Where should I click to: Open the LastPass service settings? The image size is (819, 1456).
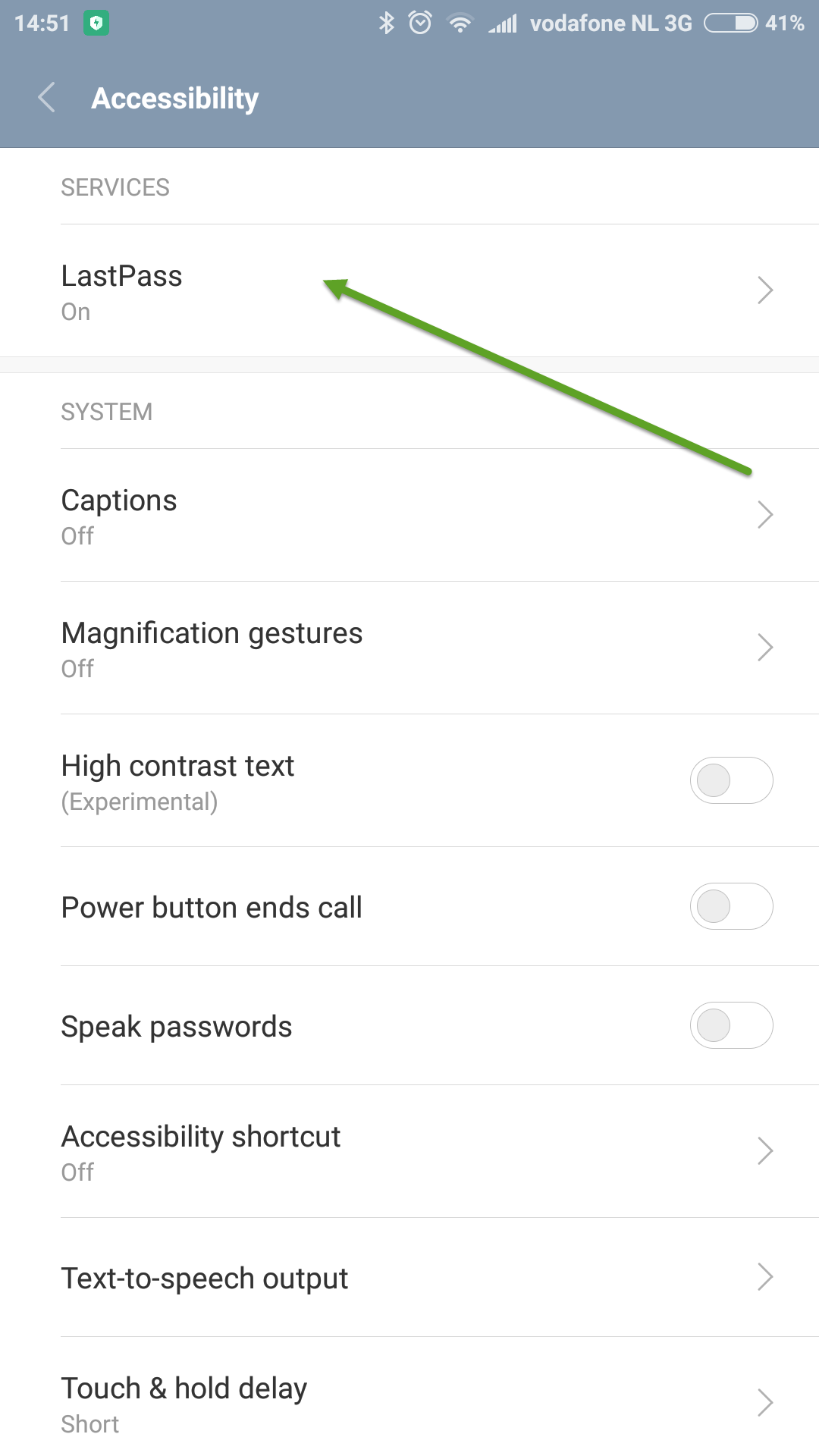(409, 290)
